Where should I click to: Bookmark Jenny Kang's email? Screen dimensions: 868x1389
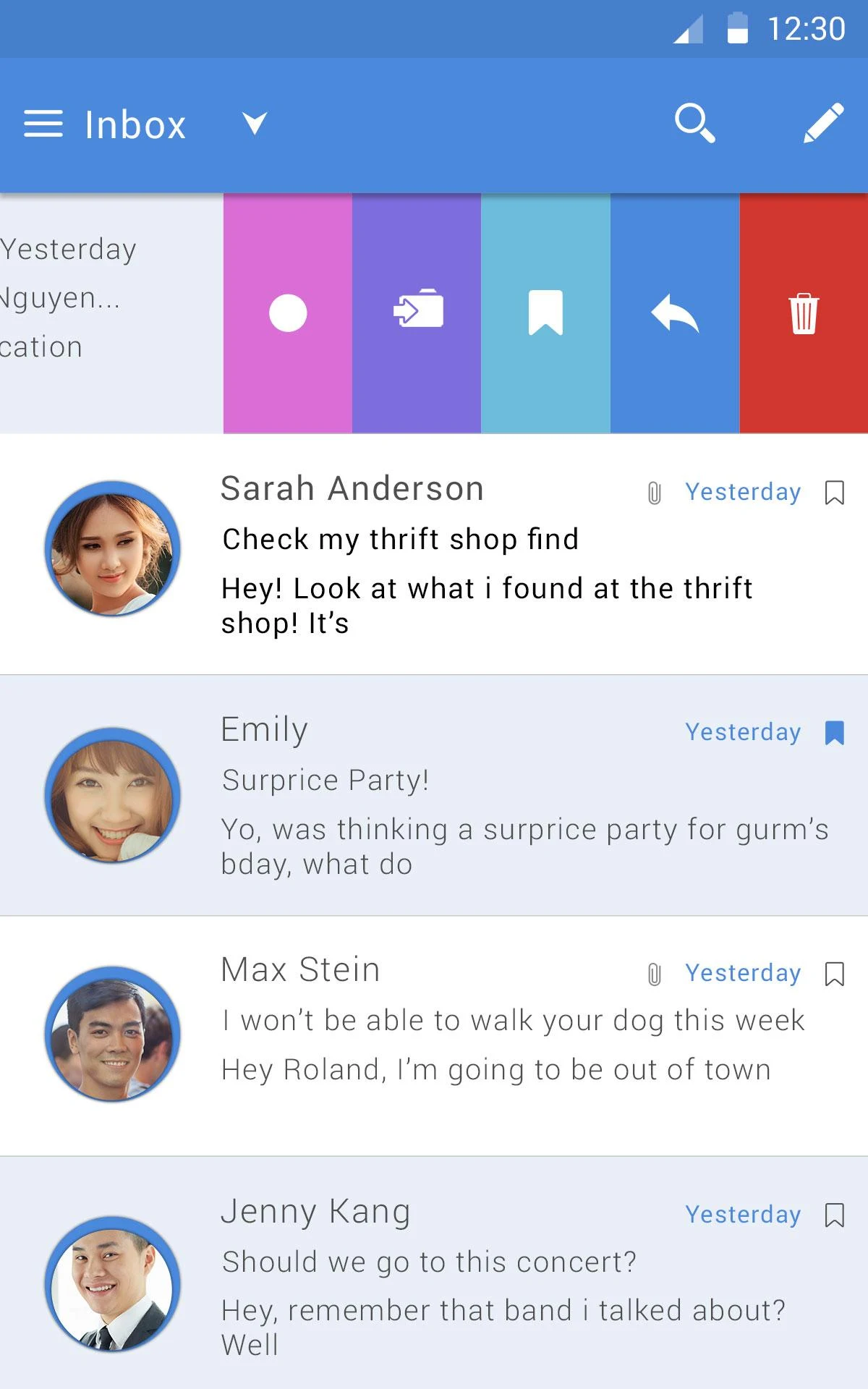(x=834, y=1215)
